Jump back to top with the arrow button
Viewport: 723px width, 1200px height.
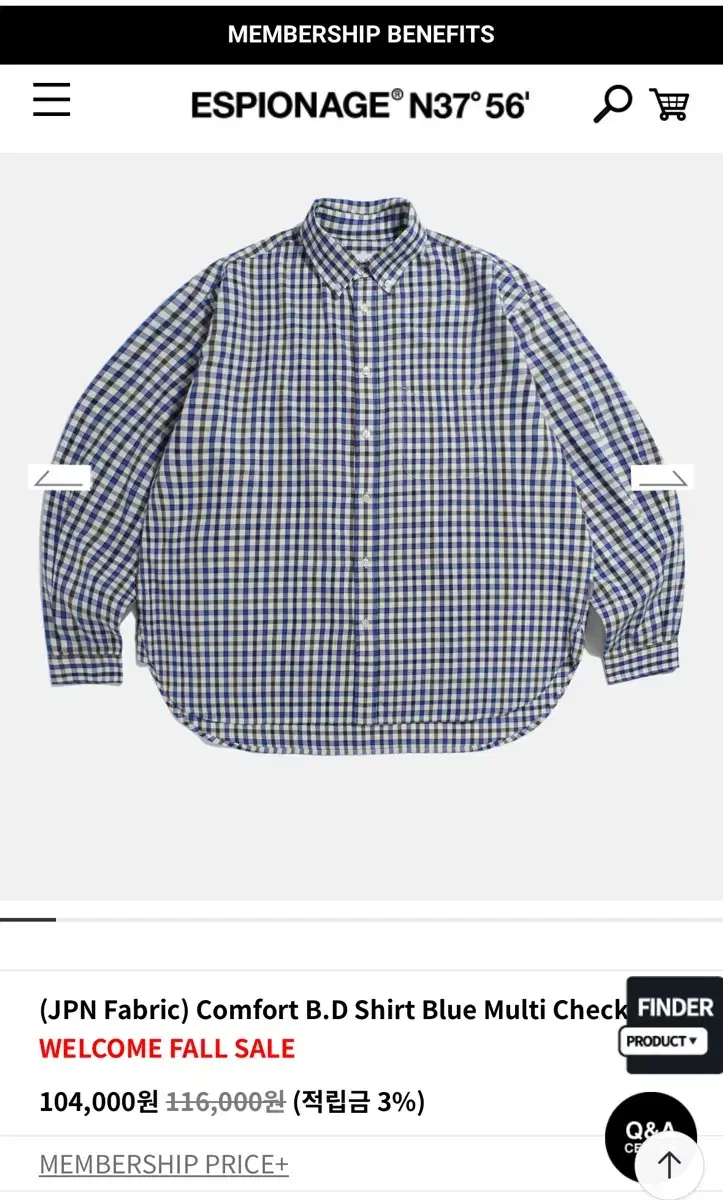(x=669, y=1165)
